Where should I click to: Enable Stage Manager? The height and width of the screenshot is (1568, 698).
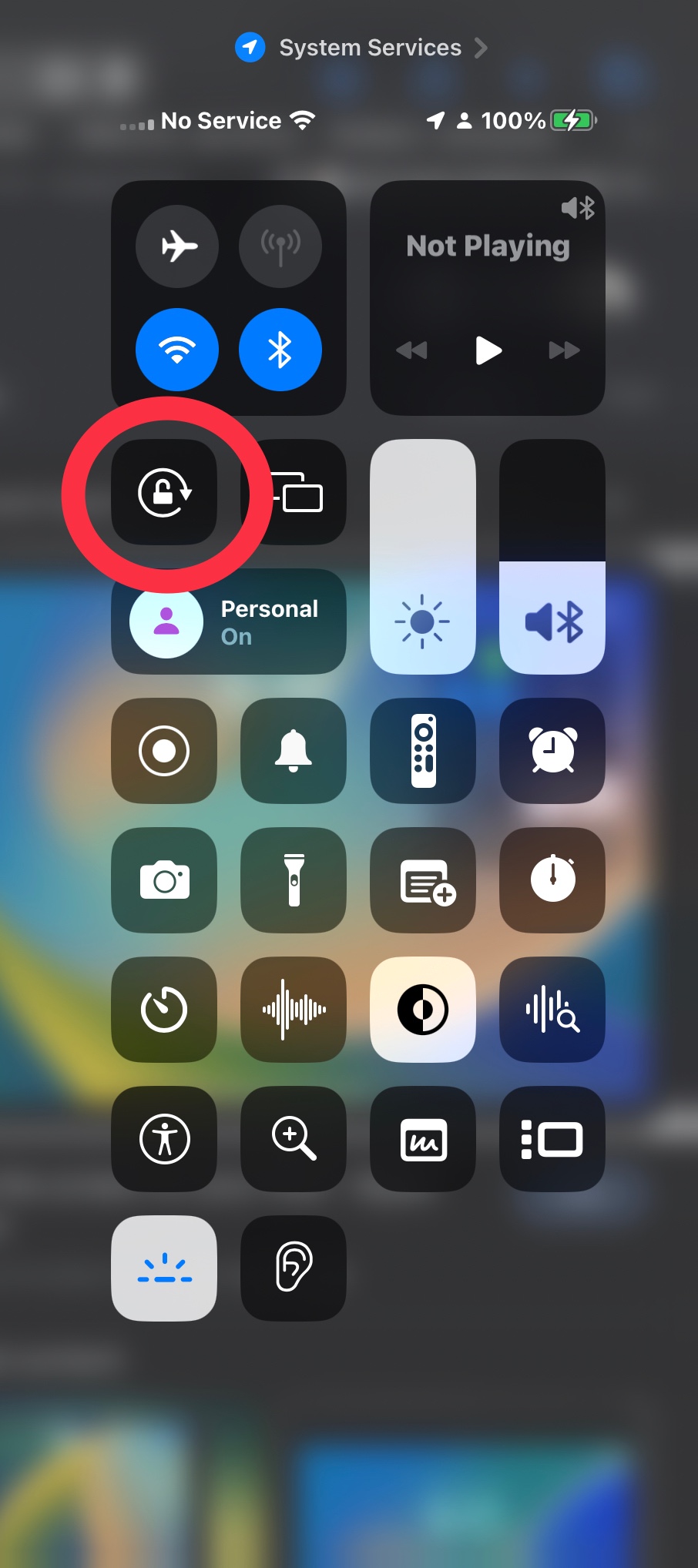[x=552, y=1140]
